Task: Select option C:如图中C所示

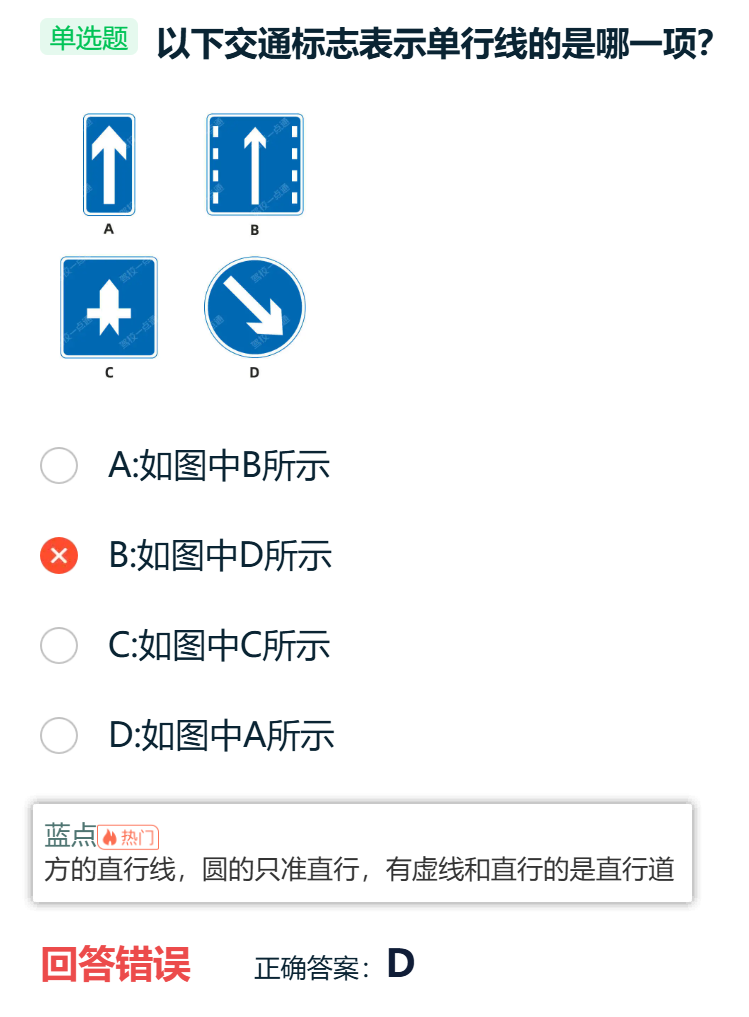Action: point(59,645)
